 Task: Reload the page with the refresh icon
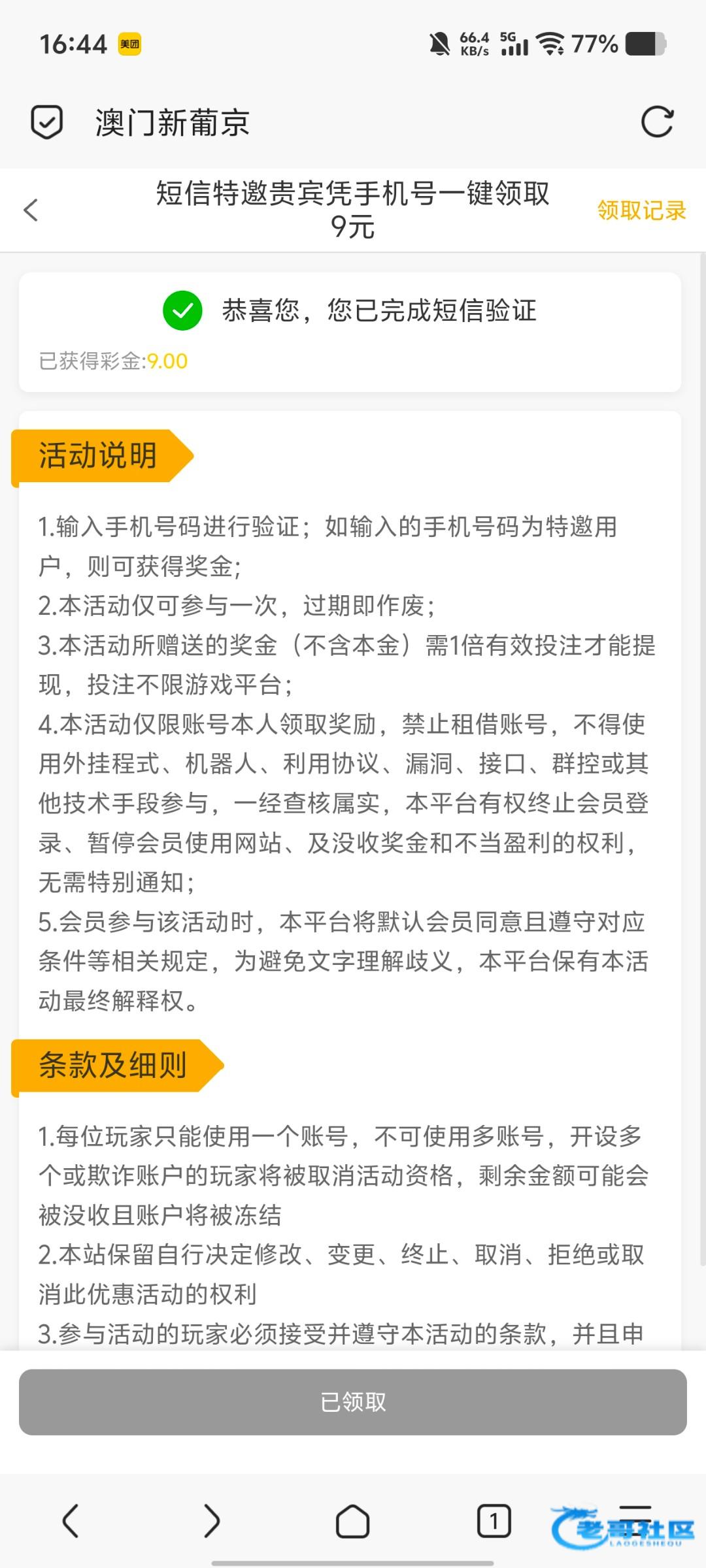(657, 122)
